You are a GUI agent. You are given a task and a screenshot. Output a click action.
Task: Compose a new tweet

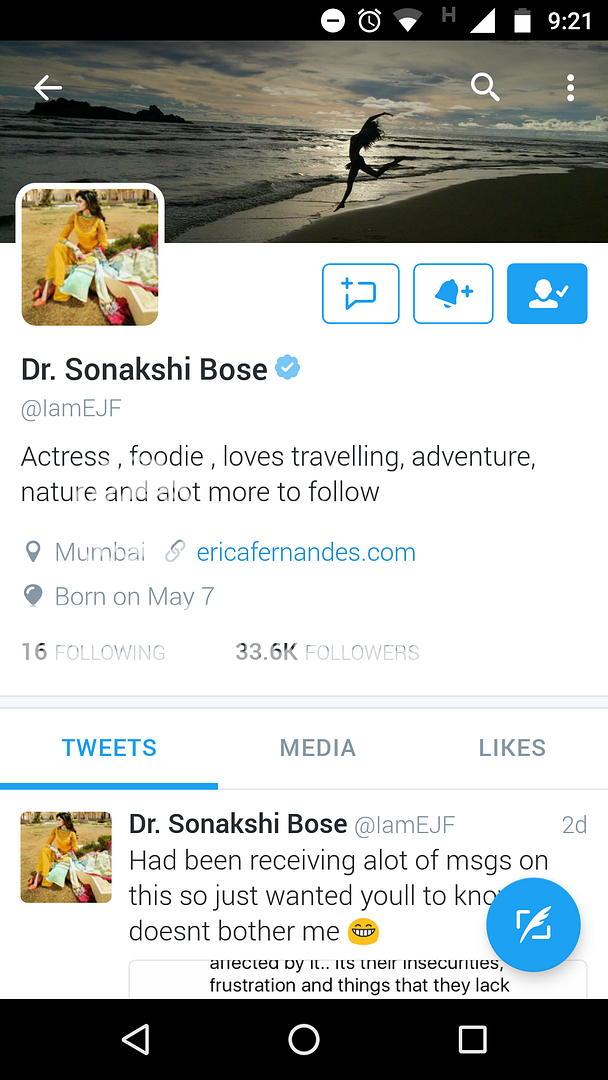click(x=533, y=925)
